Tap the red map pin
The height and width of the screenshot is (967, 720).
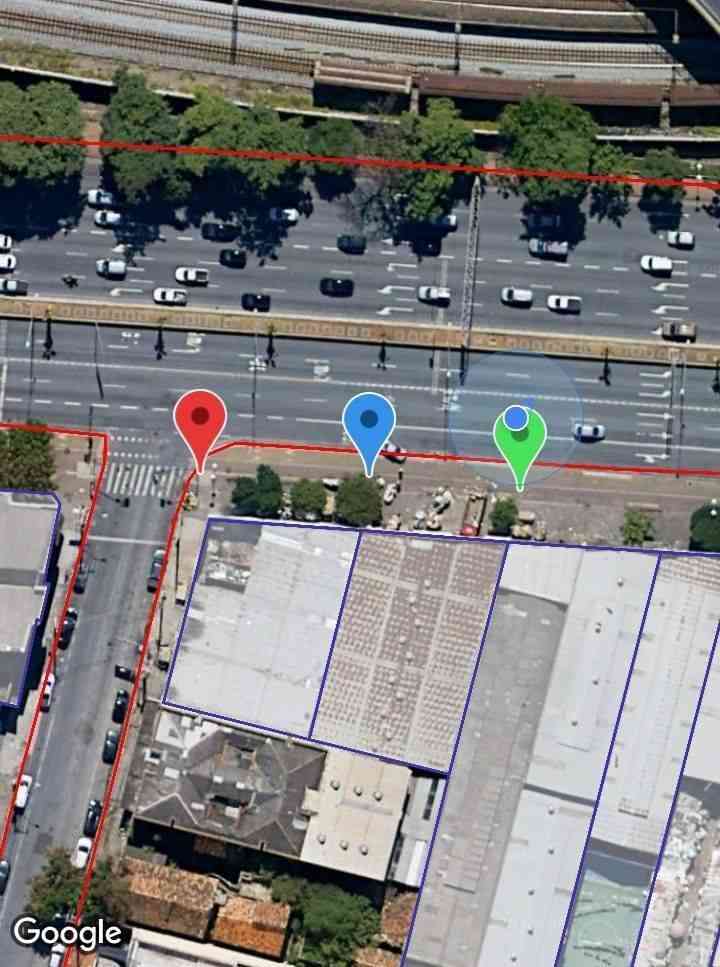click(x=200, y=420)
